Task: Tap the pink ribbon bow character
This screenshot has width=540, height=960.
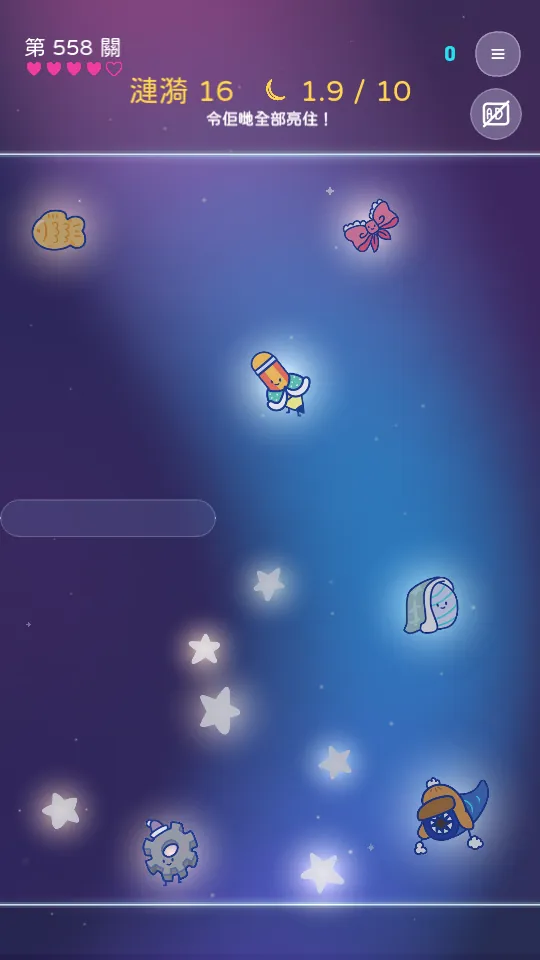Action: coord(371,227)
